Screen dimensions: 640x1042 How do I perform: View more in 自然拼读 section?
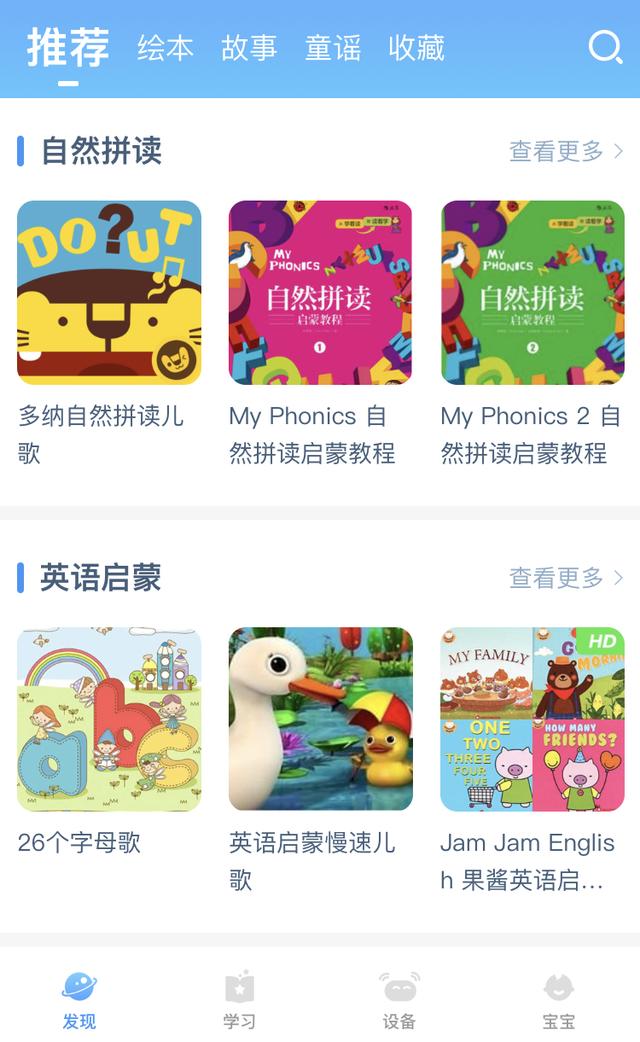coord(566,152)
